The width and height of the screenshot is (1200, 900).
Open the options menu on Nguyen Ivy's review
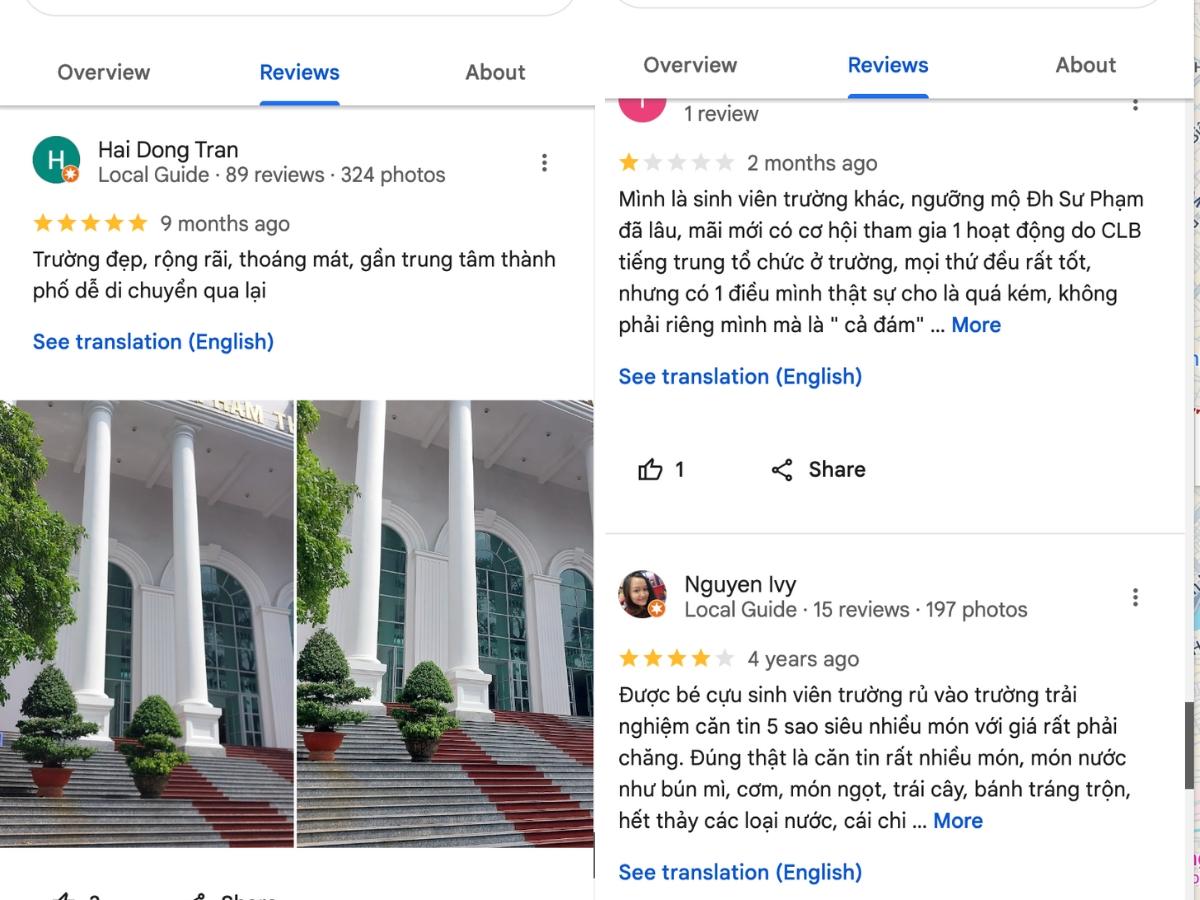point(1135,597)
